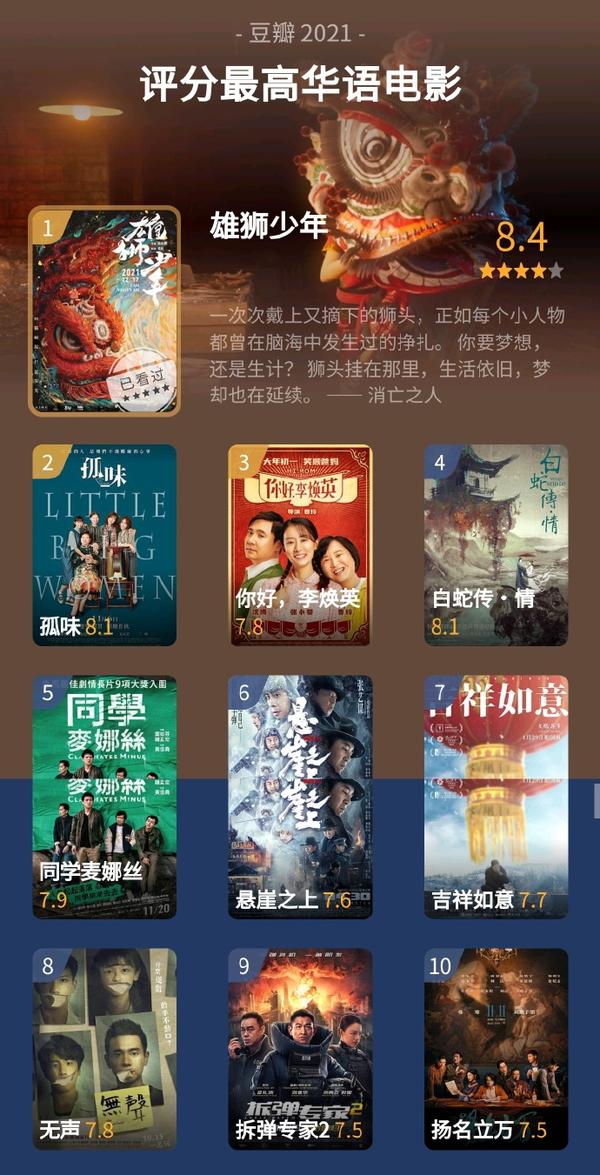Open the 无声 movie card
The image size is (600, 1175).
point(104,1048)
